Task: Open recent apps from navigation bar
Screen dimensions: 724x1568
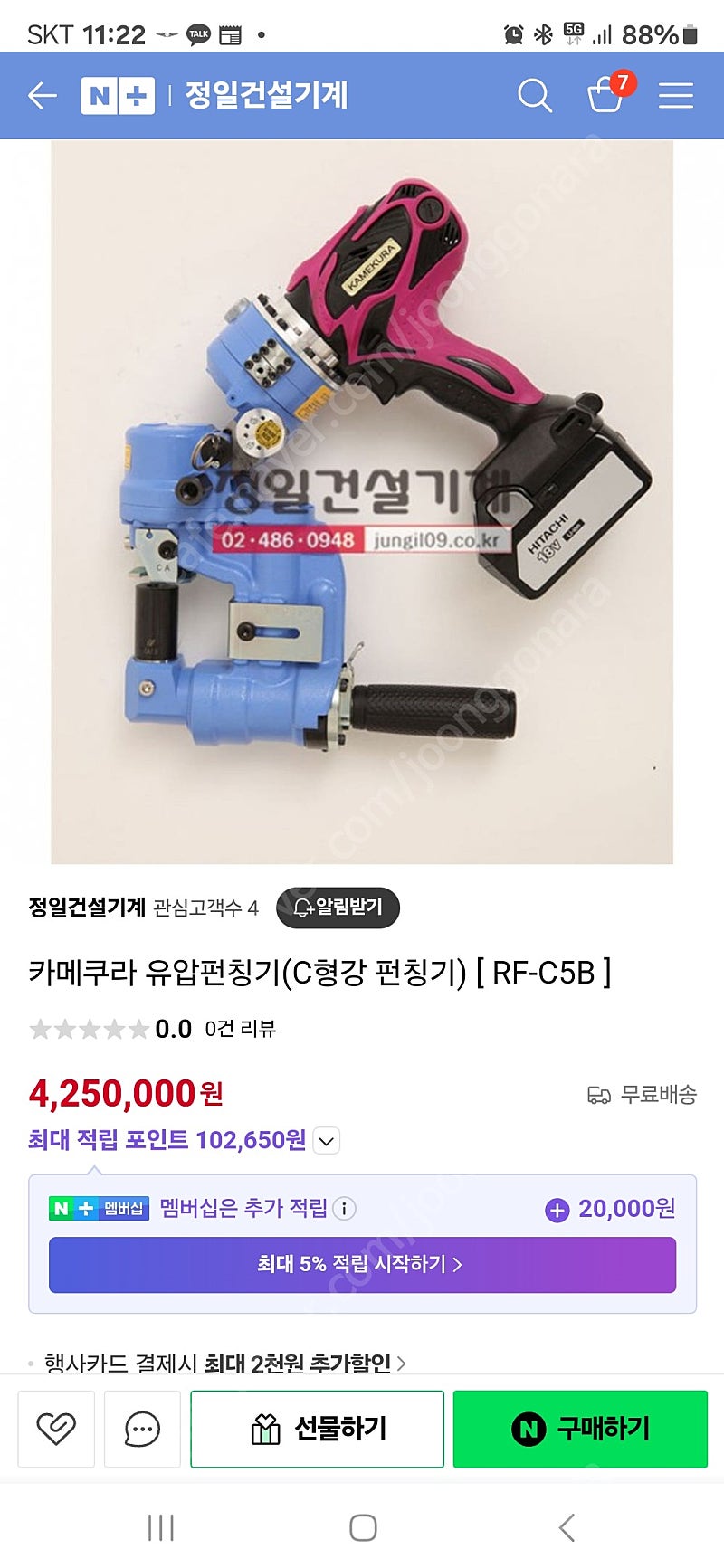Action: pos(161,1528)
